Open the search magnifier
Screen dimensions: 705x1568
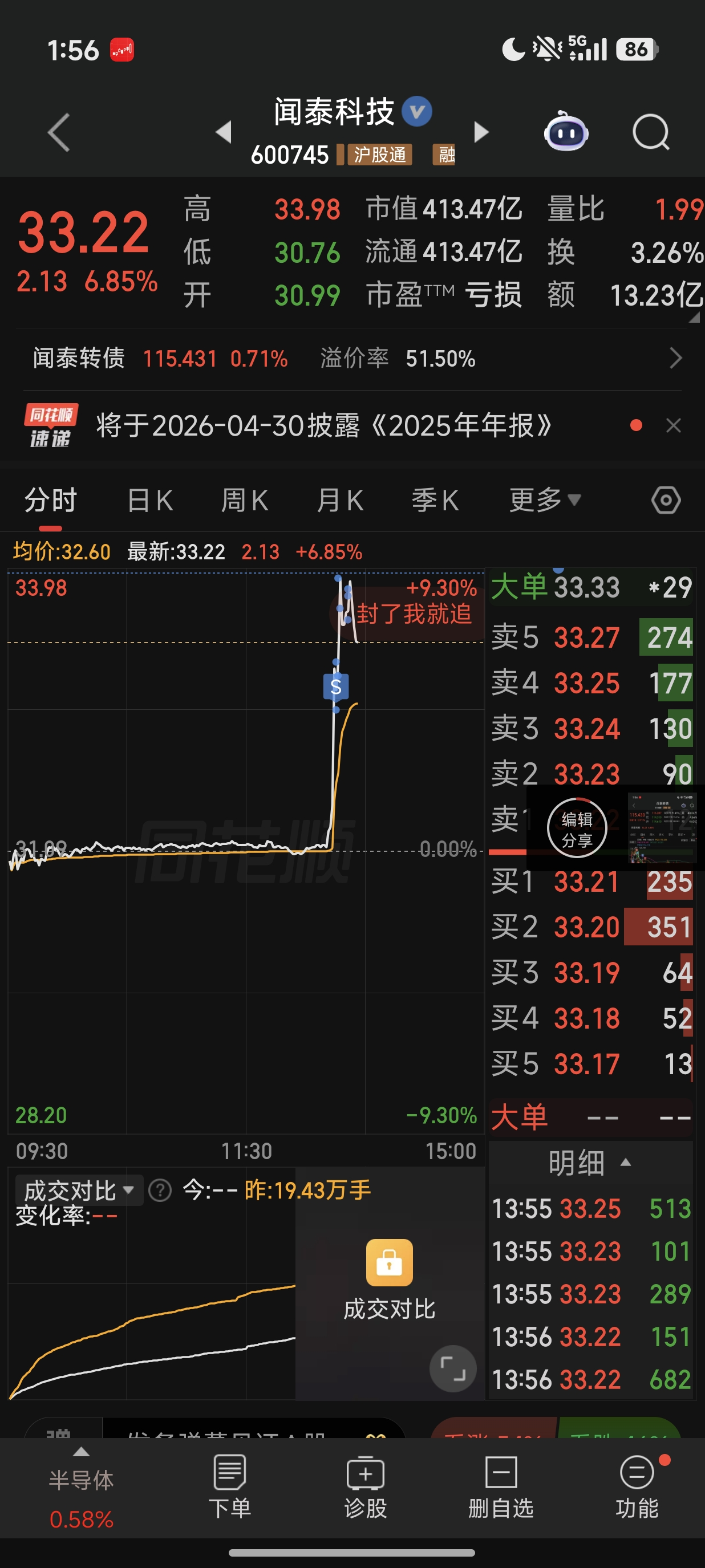tap(650, 132)
